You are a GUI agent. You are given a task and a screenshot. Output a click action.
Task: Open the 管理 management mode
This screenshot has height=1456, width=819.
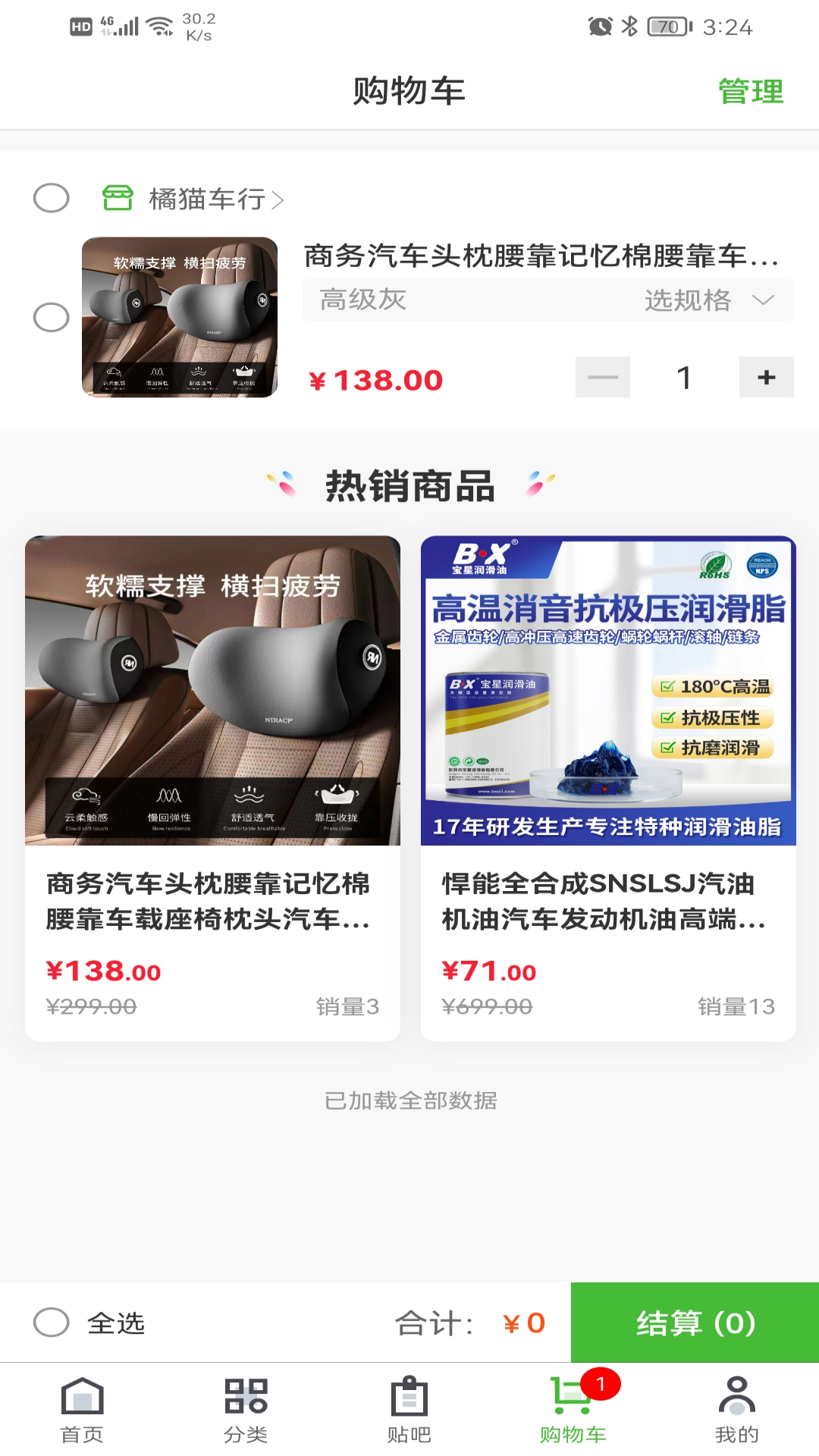(750, 93)
